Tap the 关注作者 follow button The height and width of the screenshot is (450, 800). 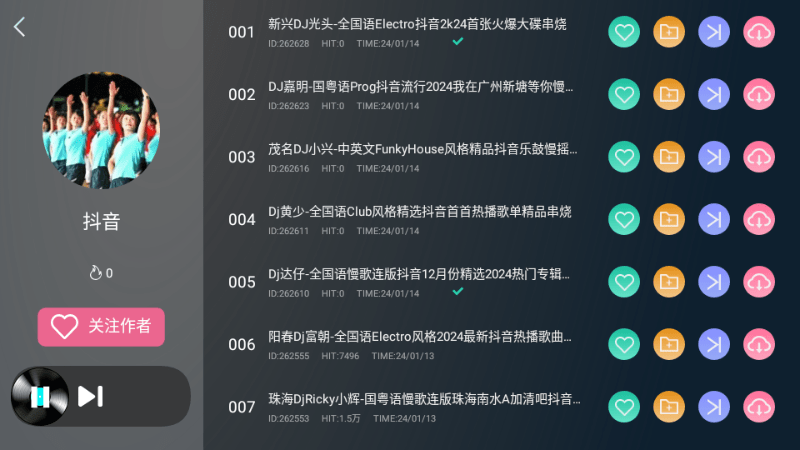(101, 326)
